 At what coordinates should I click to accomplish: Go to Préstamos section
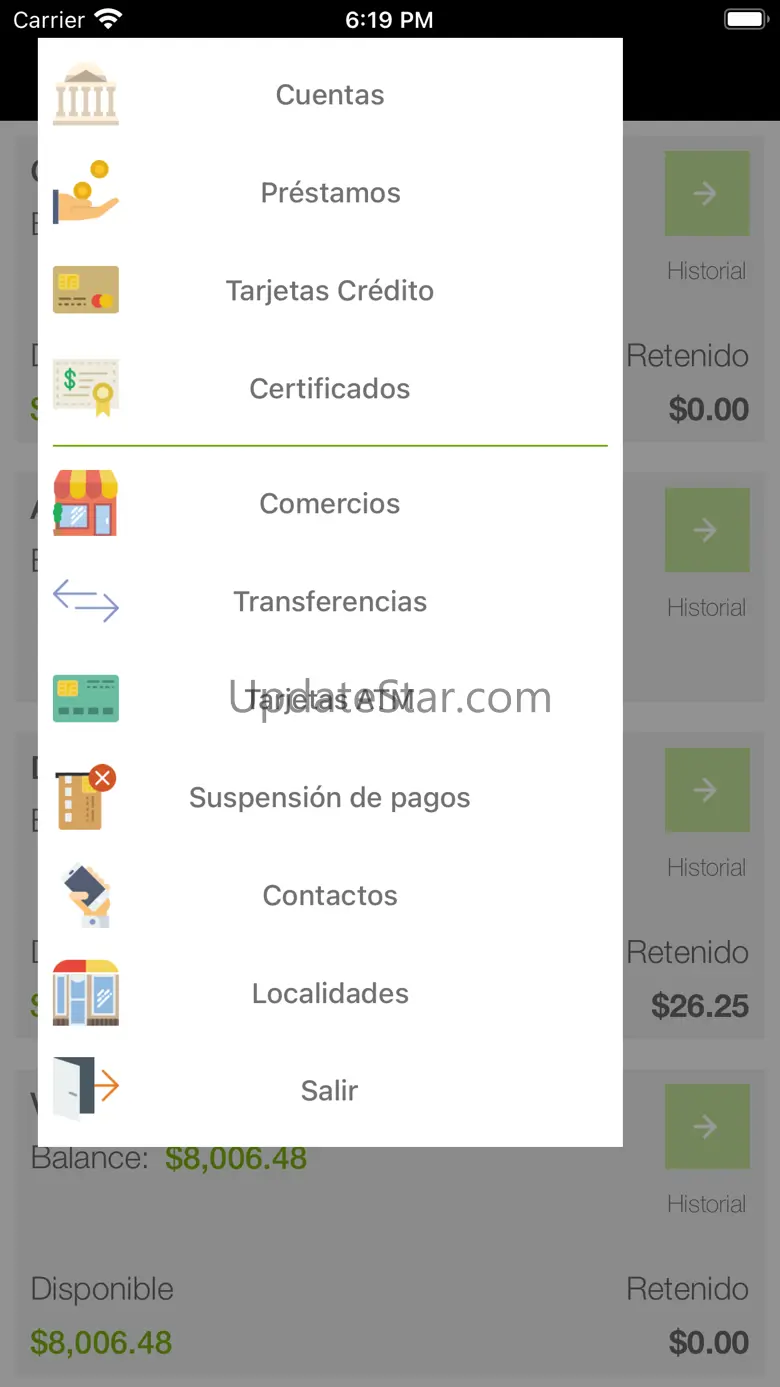pyautogui.click(x=330, y=193)
